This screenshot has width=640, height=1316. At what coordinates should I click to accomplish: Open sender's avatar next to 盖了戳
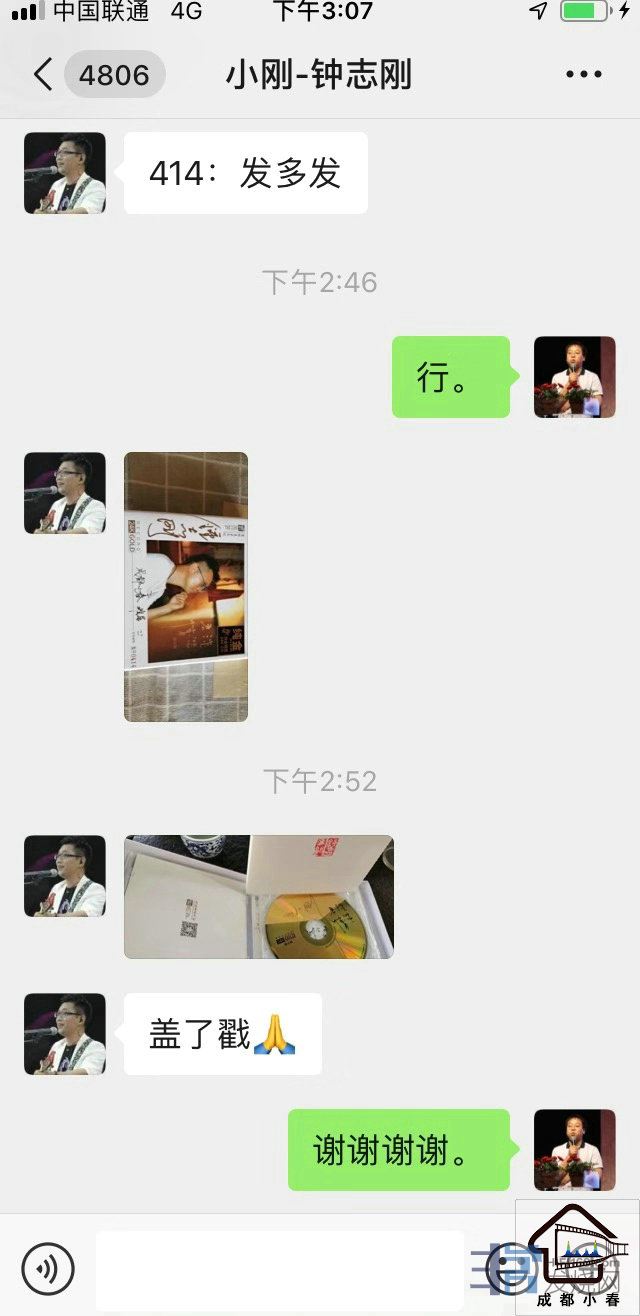tap(65, 1034)
